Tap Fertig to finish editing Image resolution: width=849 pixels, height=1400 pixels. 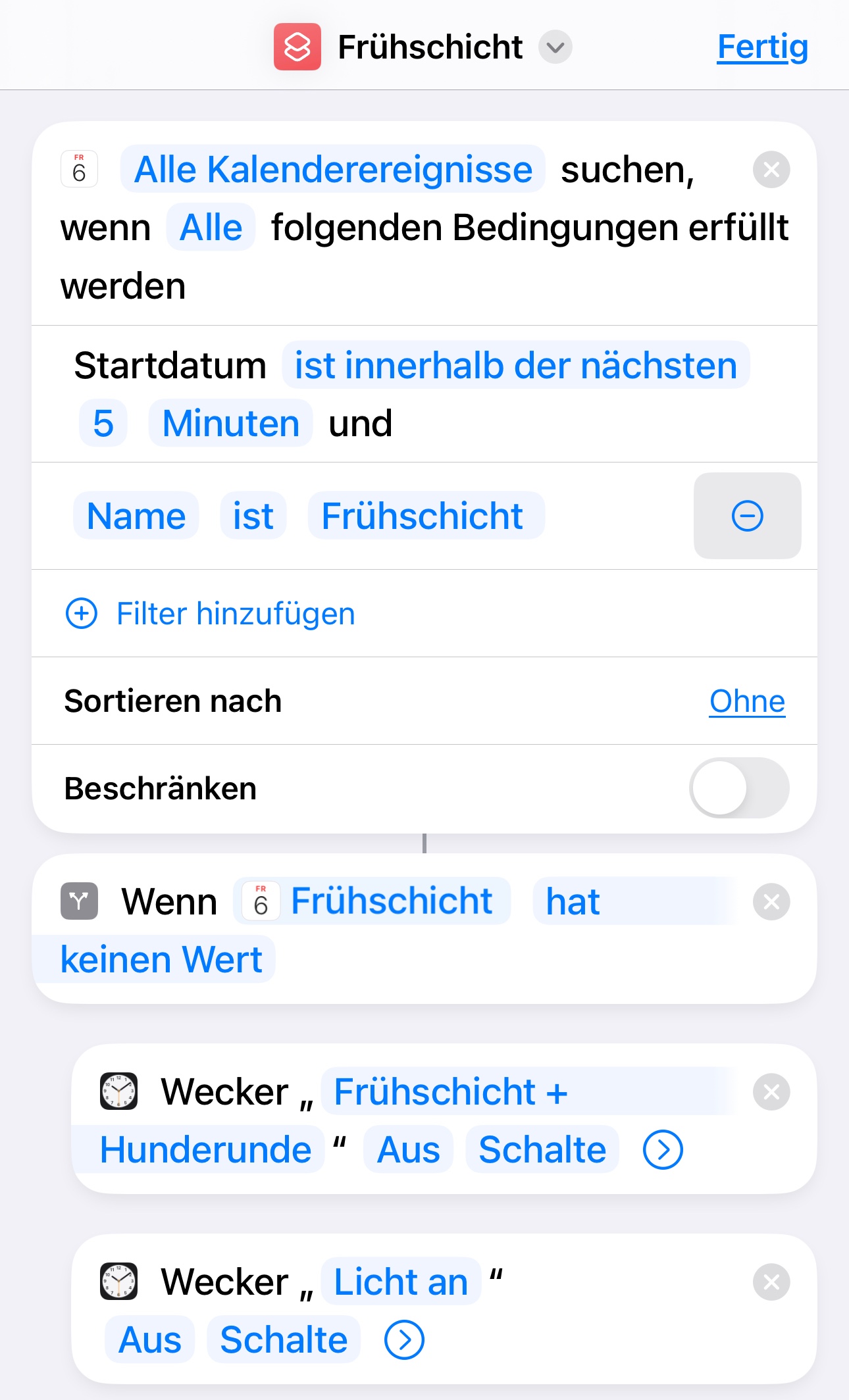(x=762, y=47)
